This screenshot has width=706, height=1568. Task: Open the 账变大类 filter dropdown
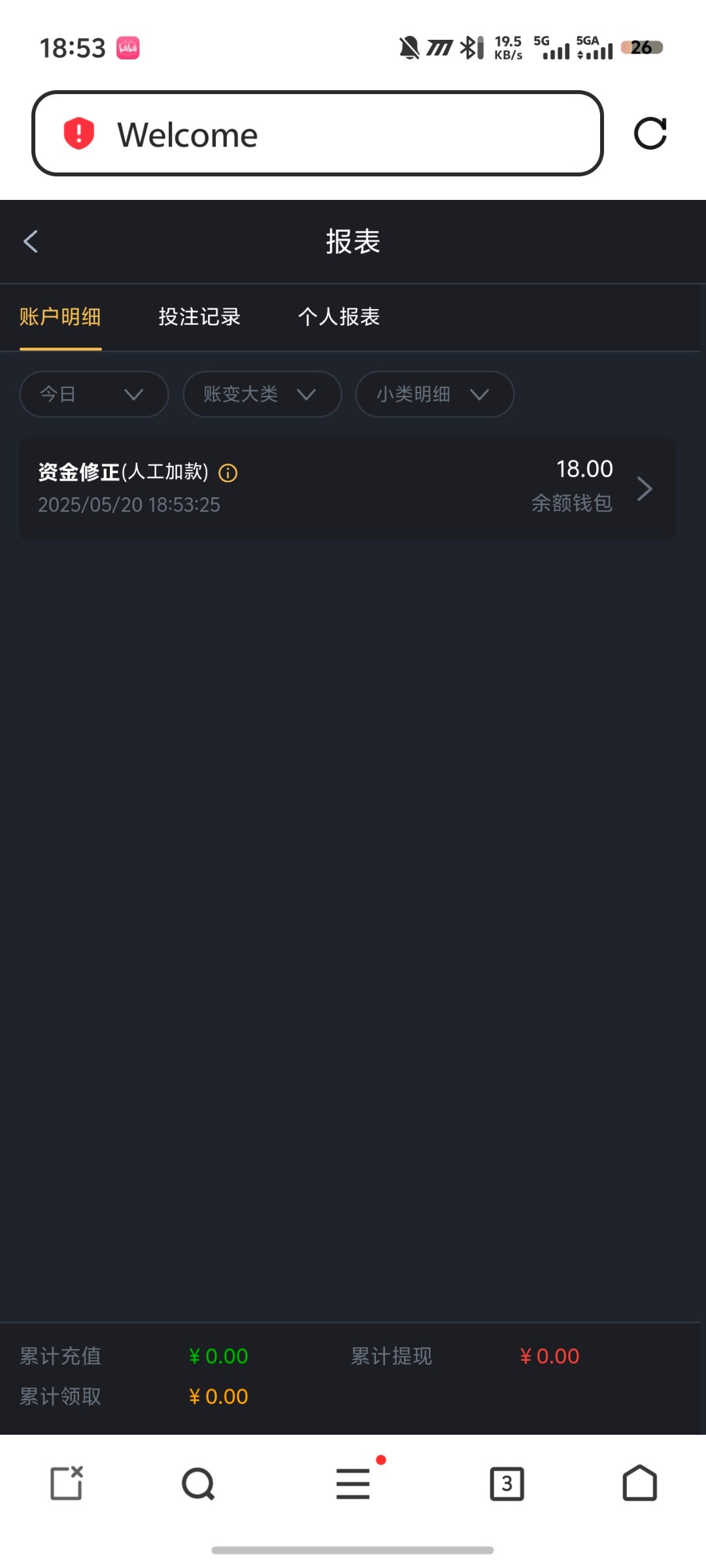pos(262,394)
